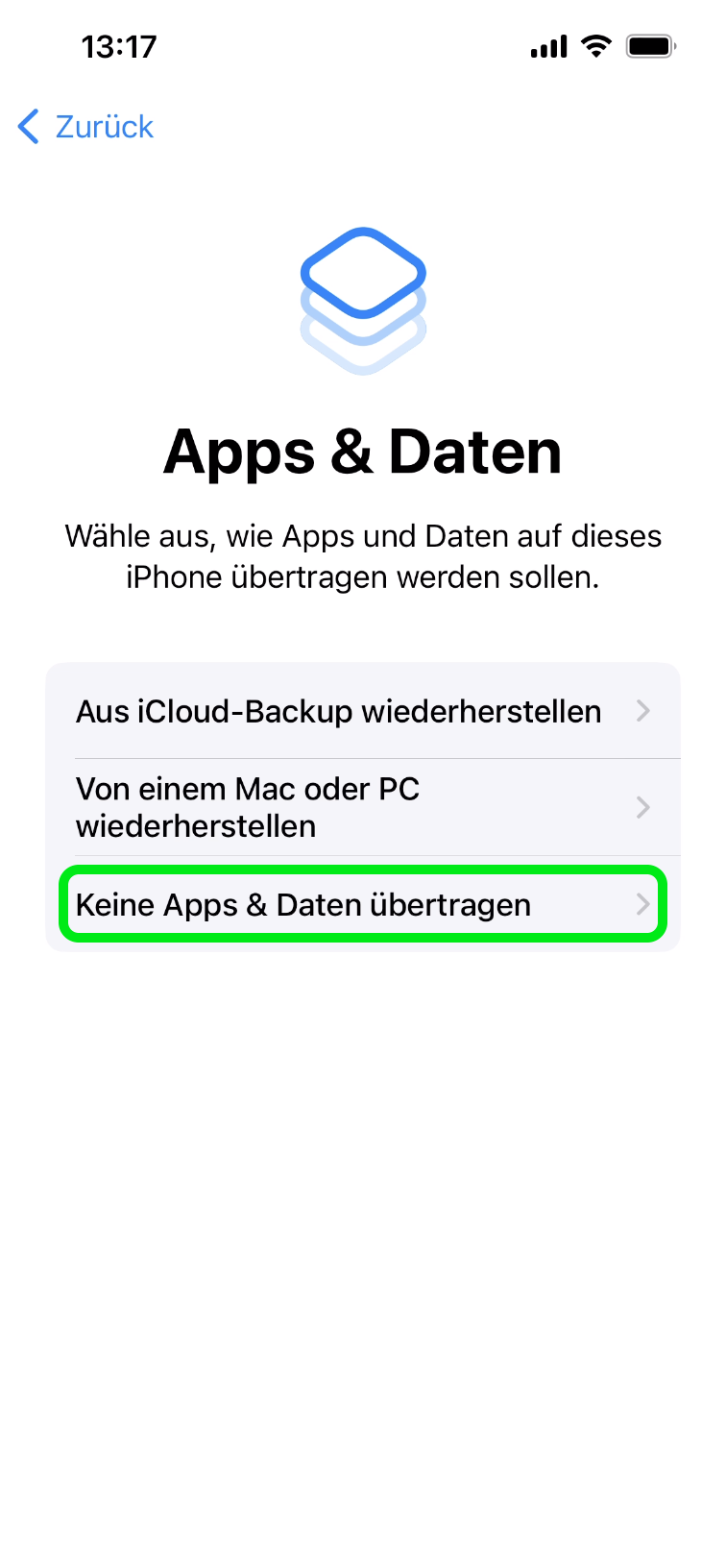Go back with the Zurück button
This screenshot has height=1568, width=726.
click(86, 127)
